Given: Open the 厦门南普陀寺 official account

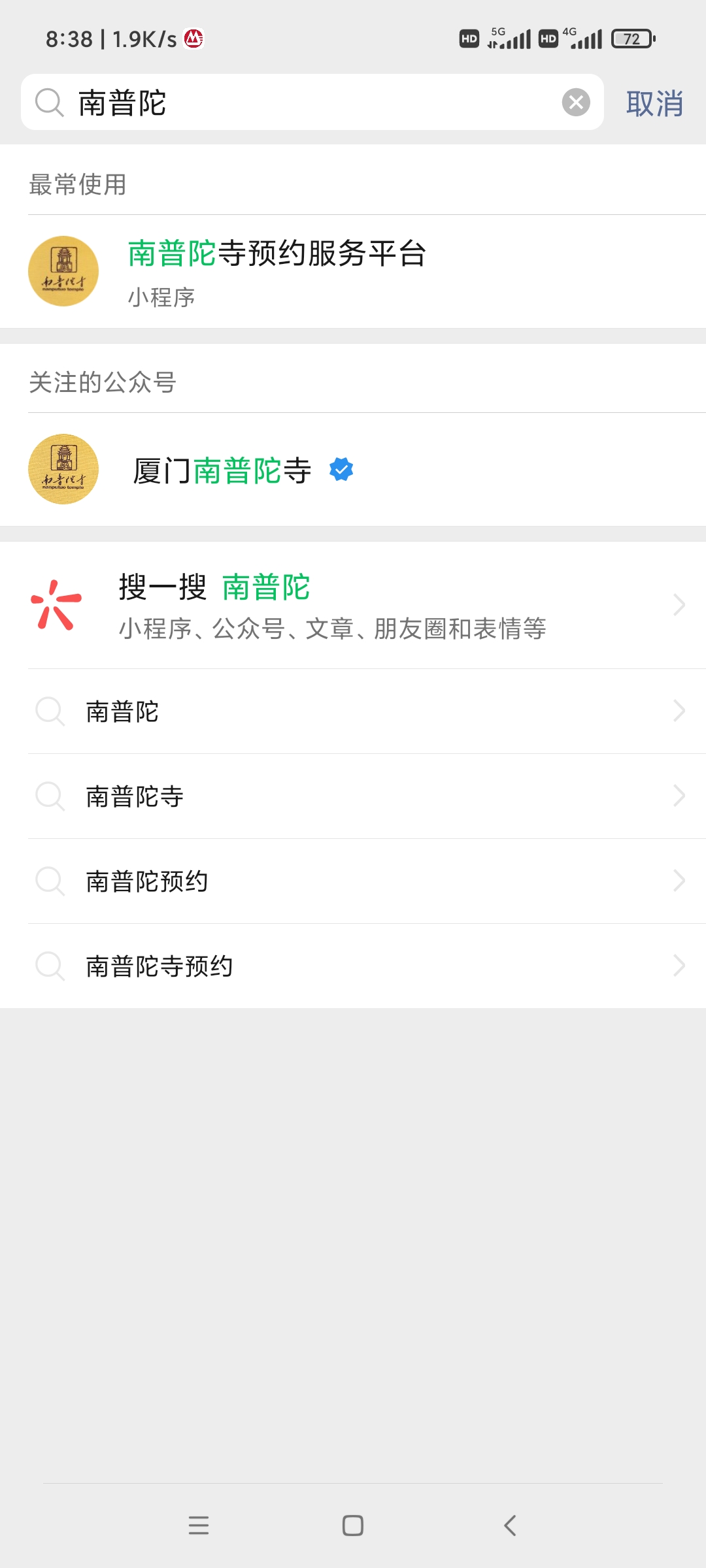Looking at the screenshot, I should pyautogui.click(x=353, y=469).
